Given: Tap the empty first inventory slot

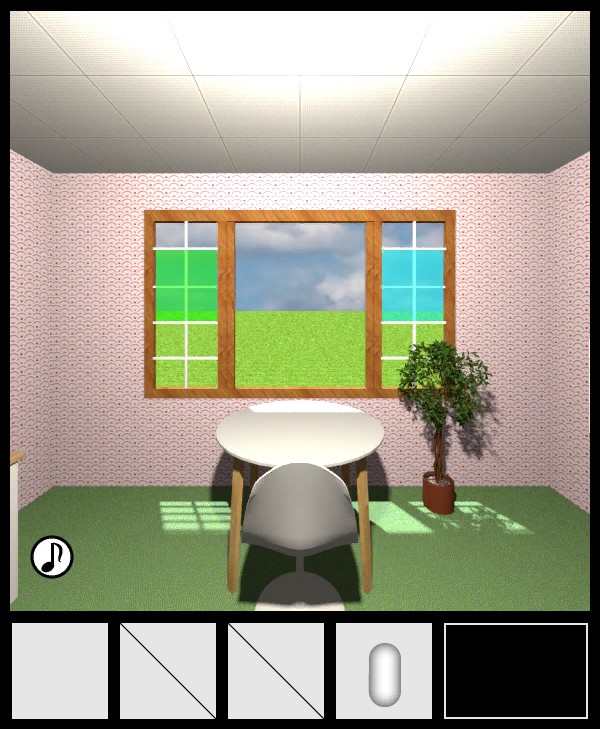Looking at the screenshot, I should (x=60, y=671).
